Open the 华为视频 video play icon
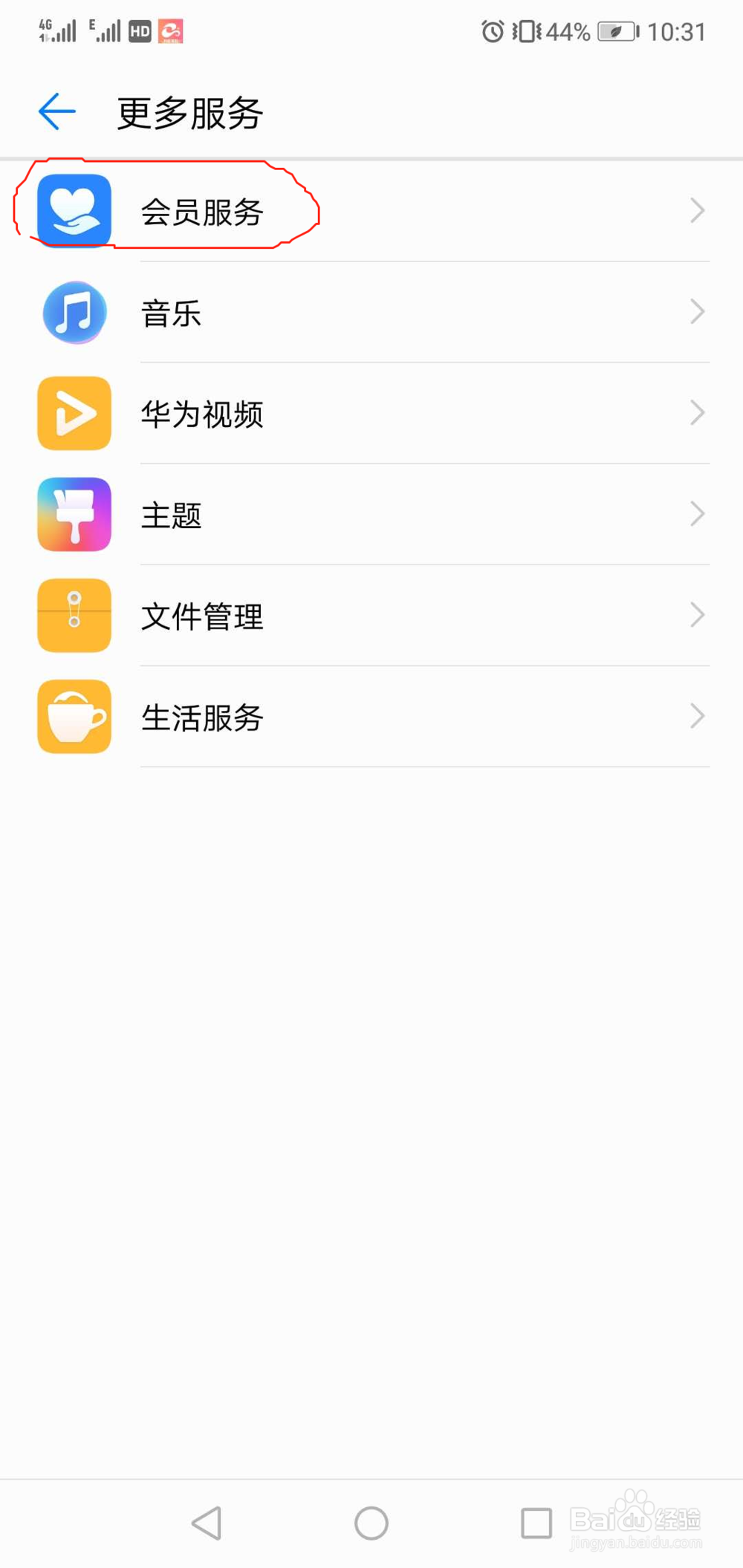The height and width of the screenshot is (1568, 743). 74,414
